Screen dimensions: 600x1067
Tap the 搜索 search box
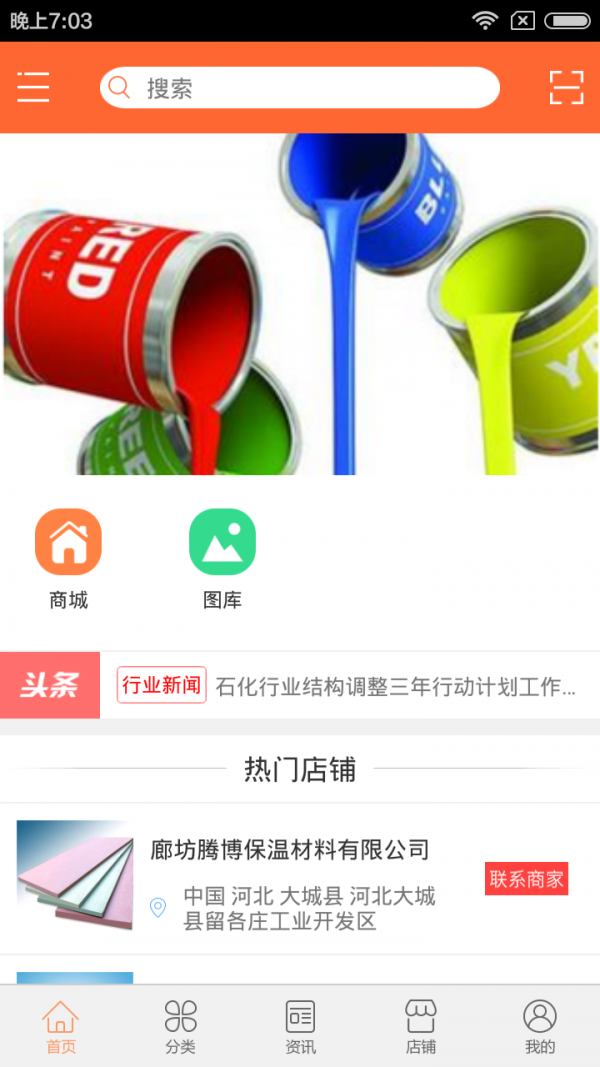coord(300,88)
